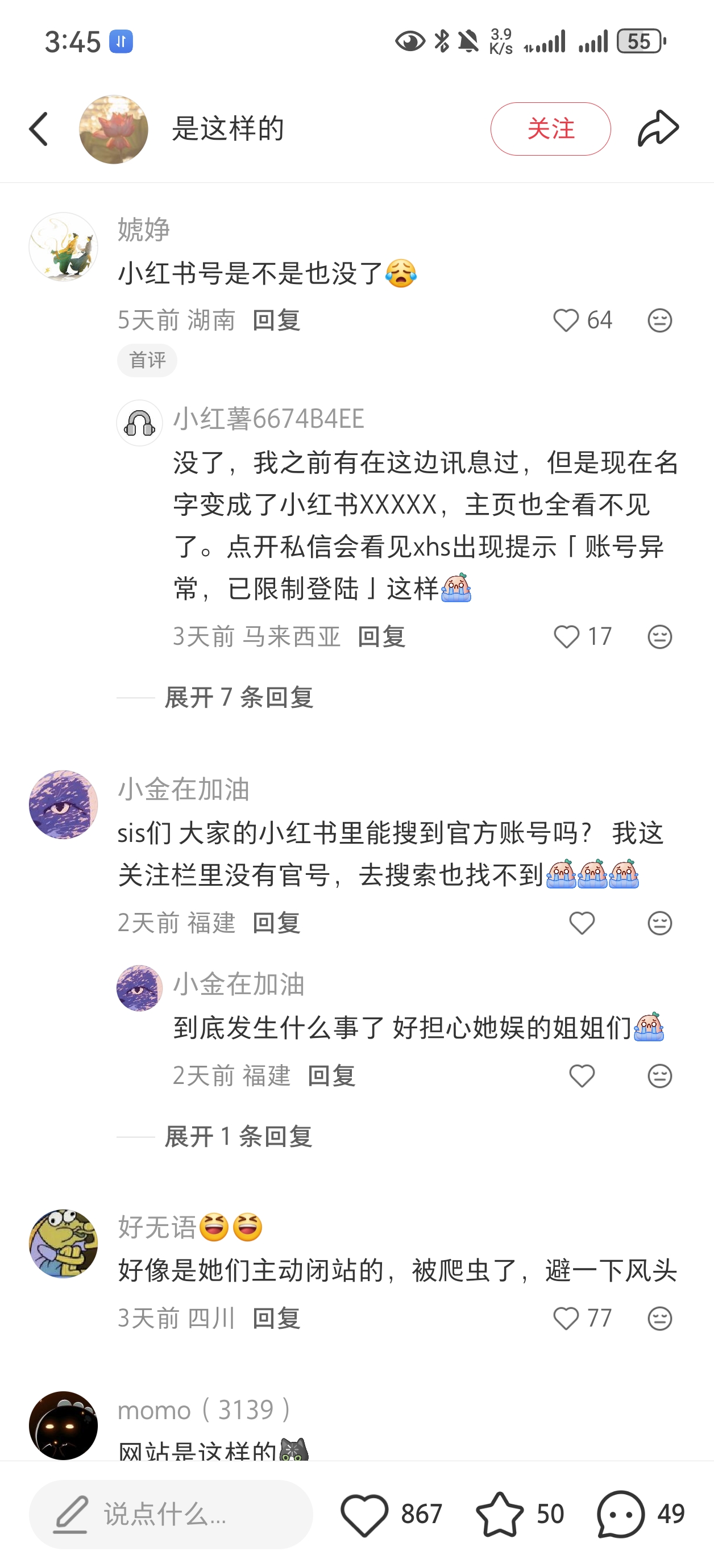Image resolution: width=714 pixels, height=1568 pixels.
Task: Tap the 说点什么 comment input box
Action: [x=171, y=1514]
